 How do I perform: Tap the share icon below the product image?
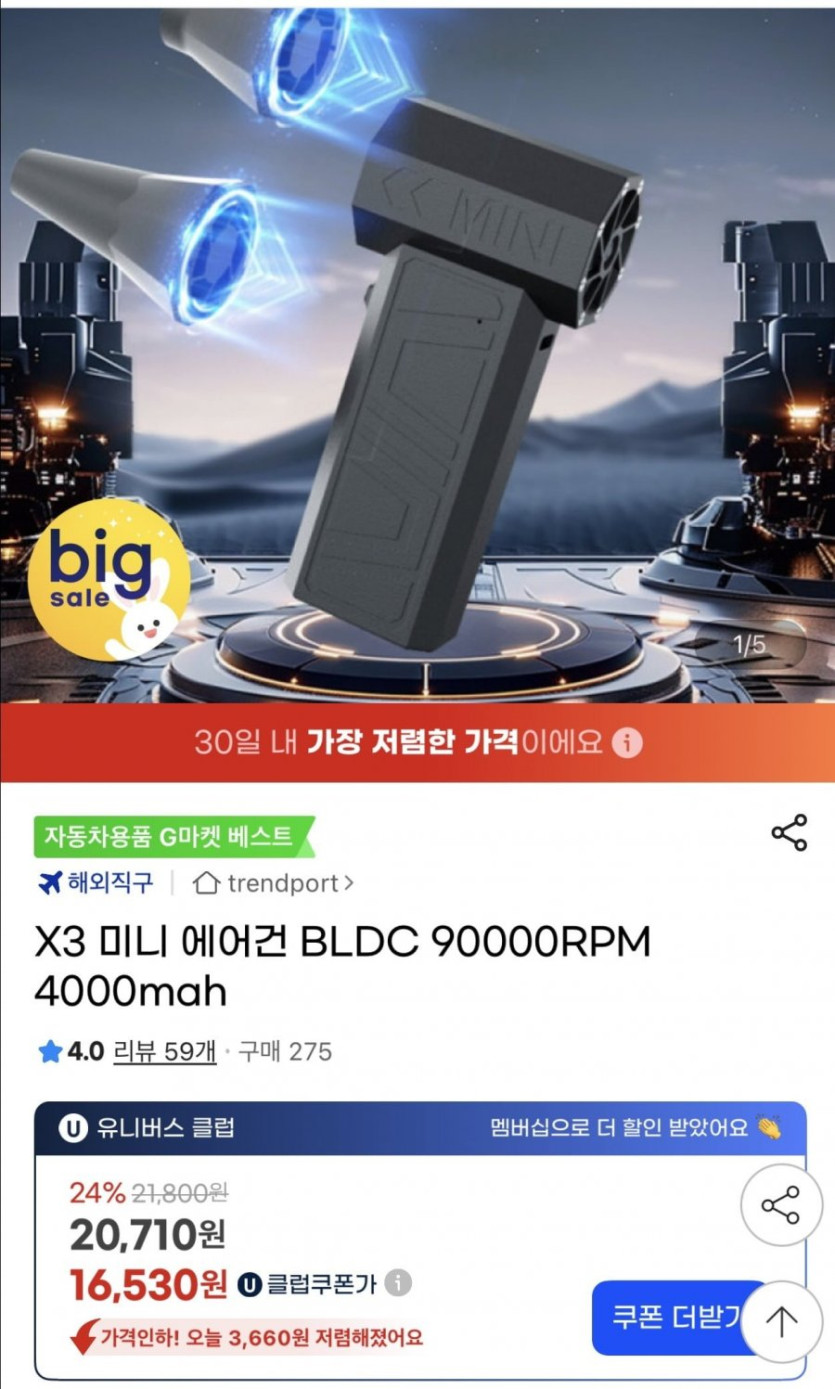(786, 834)
